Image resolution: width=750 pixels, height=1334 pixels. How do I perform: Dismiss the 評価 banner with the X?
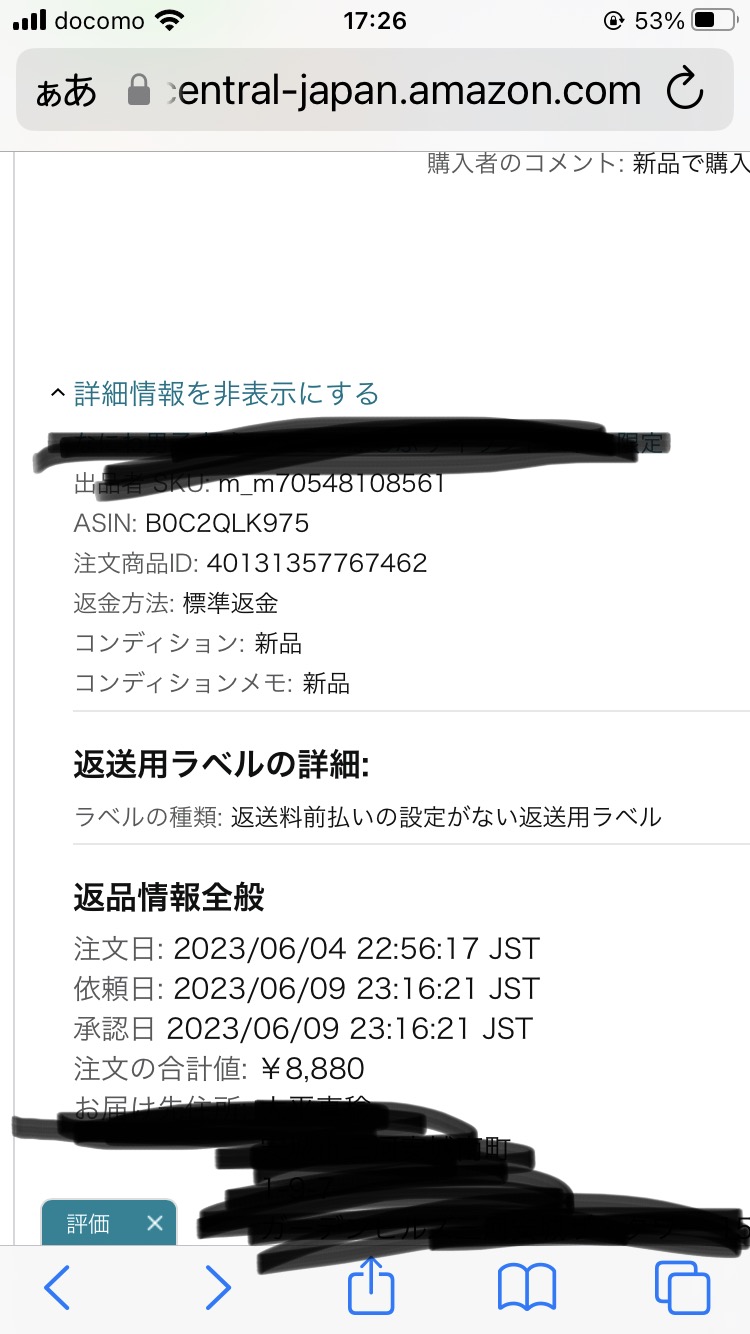(x=155, y=1222)
